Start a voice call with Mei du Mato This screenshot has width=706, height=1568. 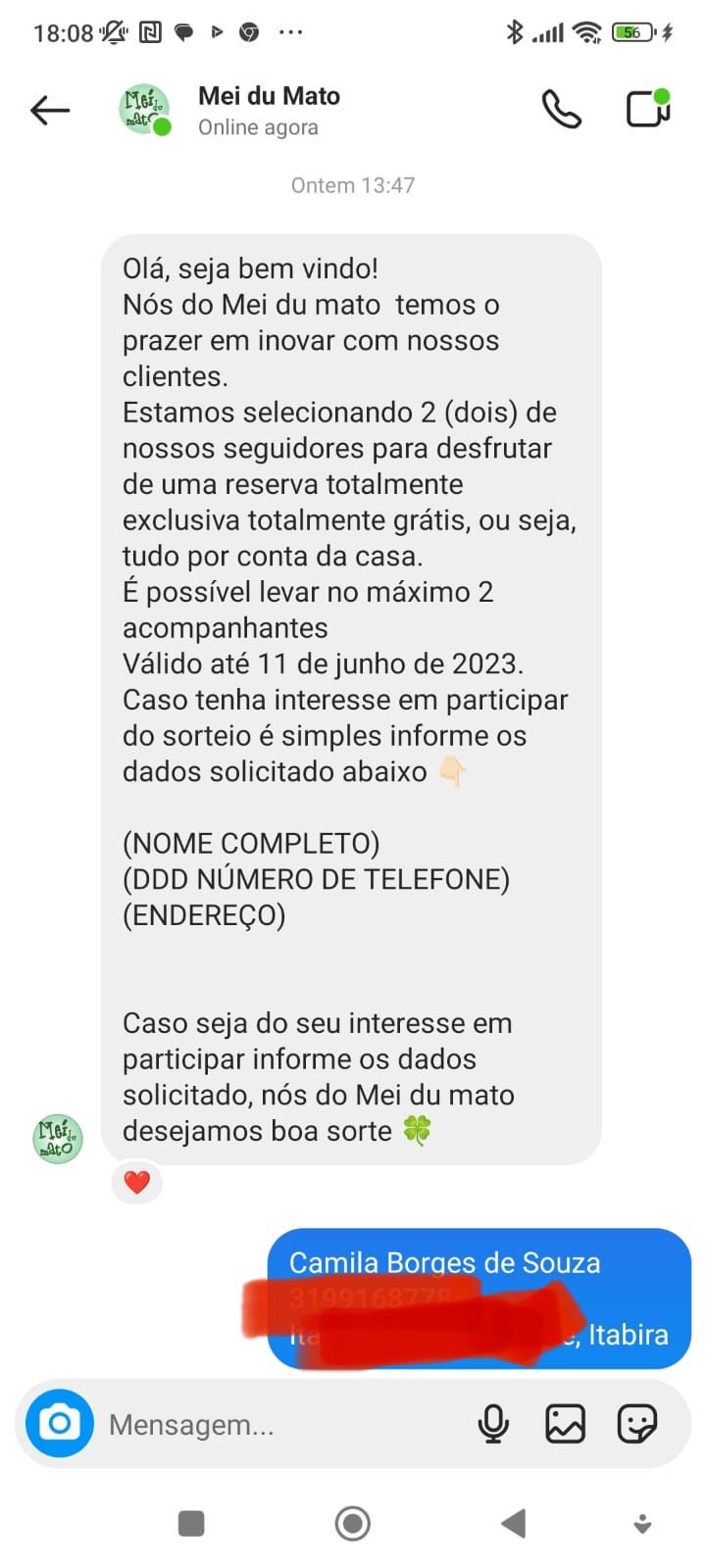click(x=562, y=110)
